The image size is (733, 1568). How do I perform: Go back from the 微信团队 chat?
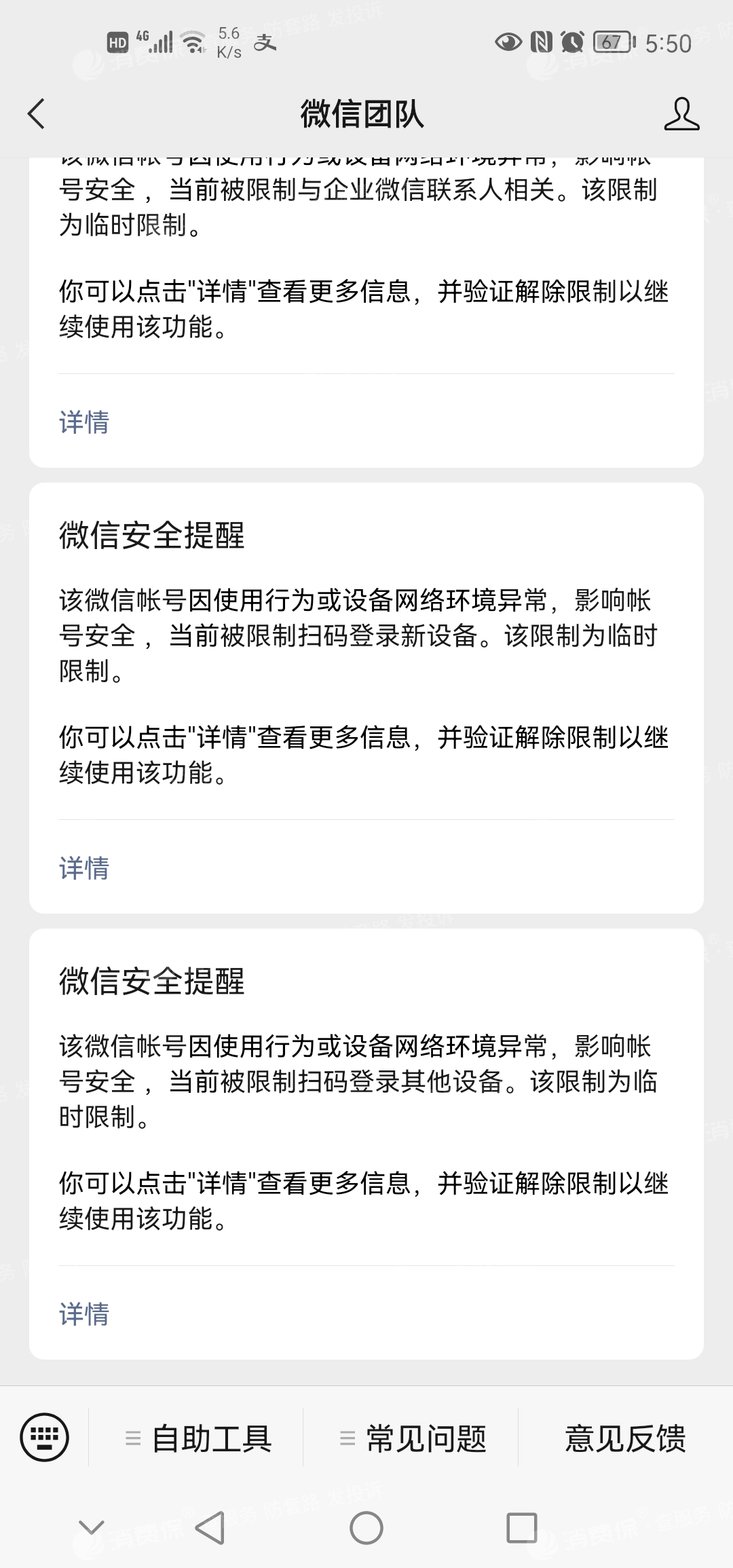click(37, 113)
